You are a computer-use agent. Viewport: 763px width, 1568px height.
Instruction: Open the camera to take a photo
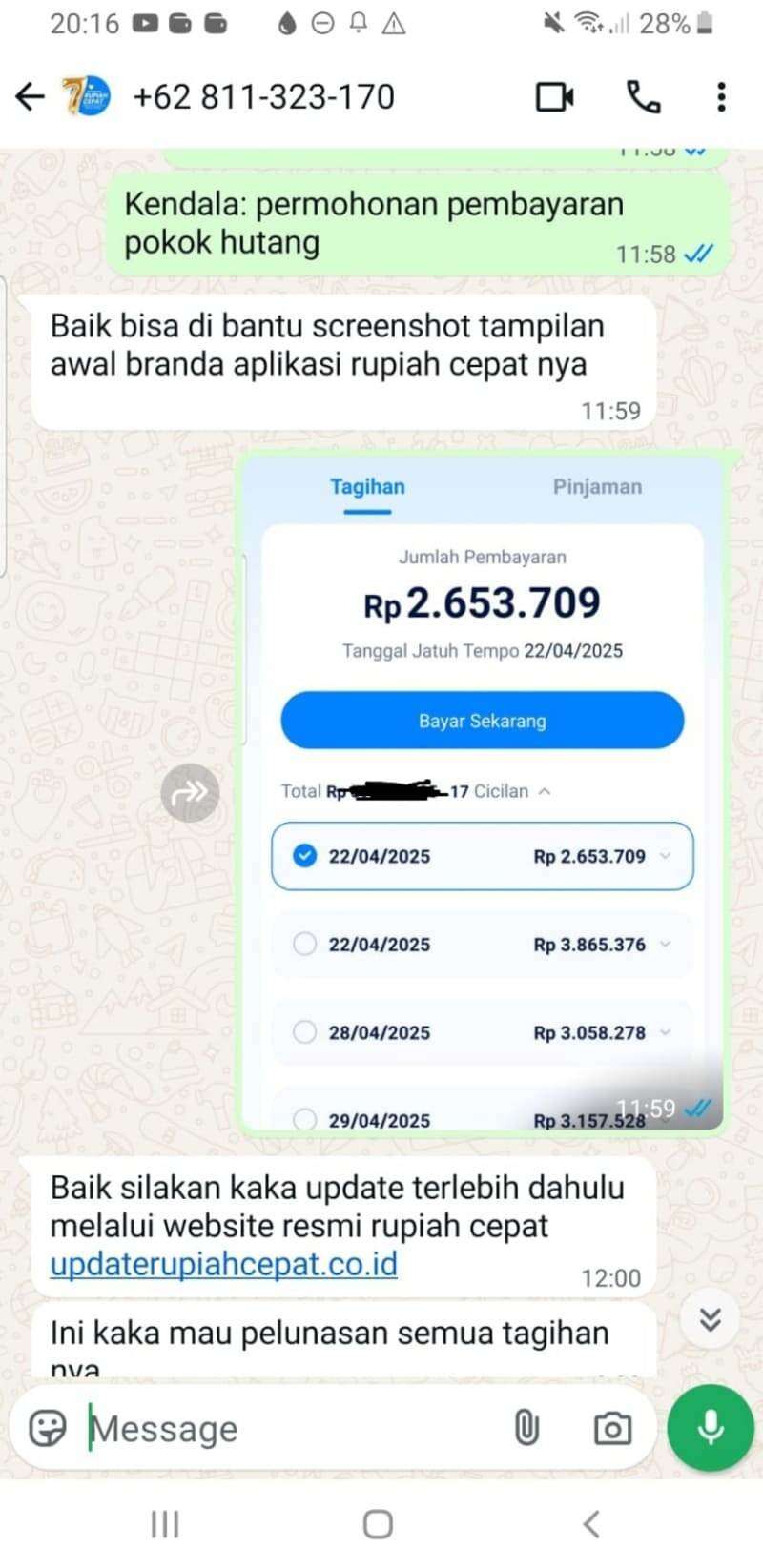[612, 1428]
